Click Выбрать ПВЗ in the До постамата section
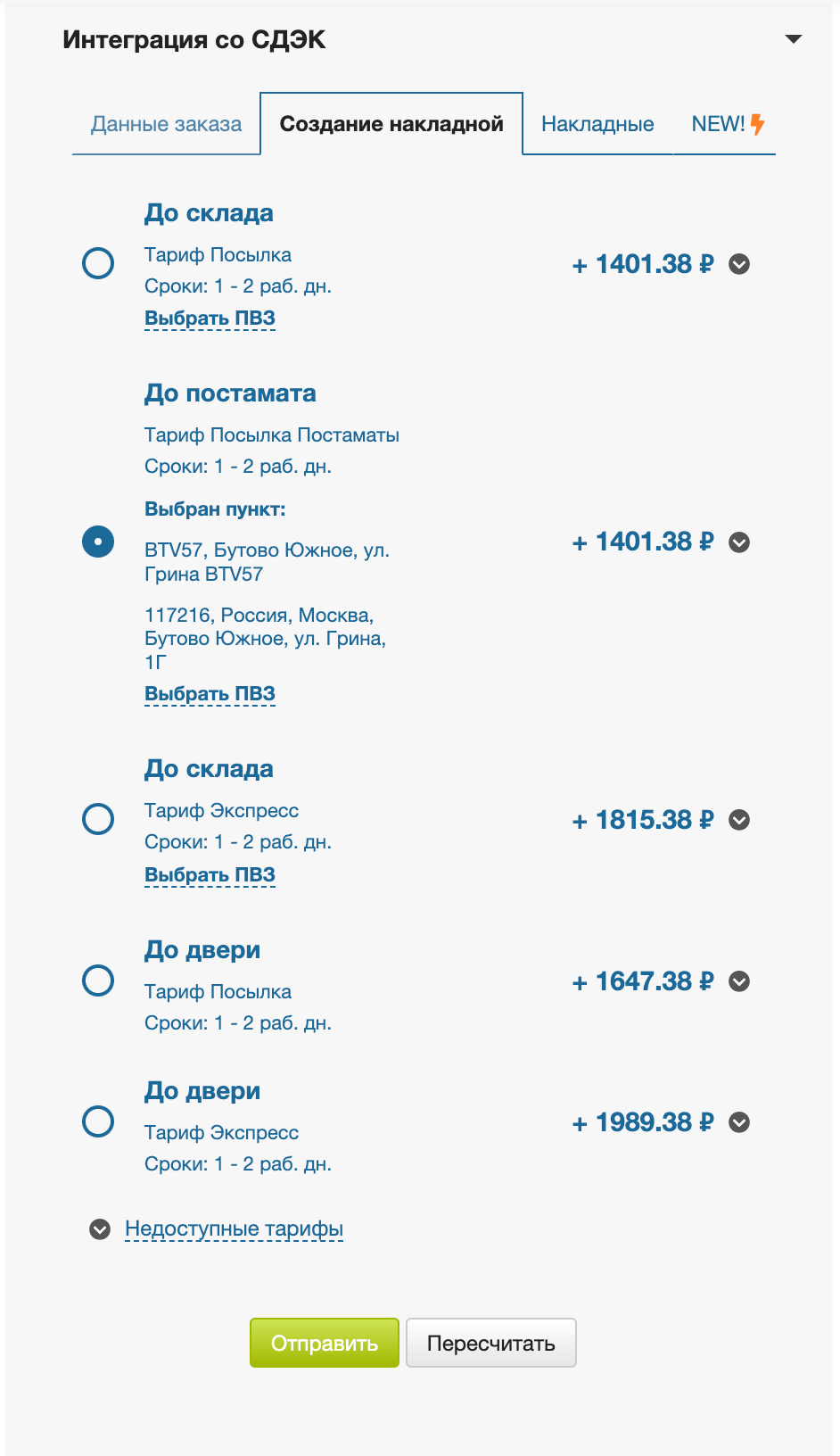The width and height of the screenshot is (840, 1456). click(x=210, y=693)
